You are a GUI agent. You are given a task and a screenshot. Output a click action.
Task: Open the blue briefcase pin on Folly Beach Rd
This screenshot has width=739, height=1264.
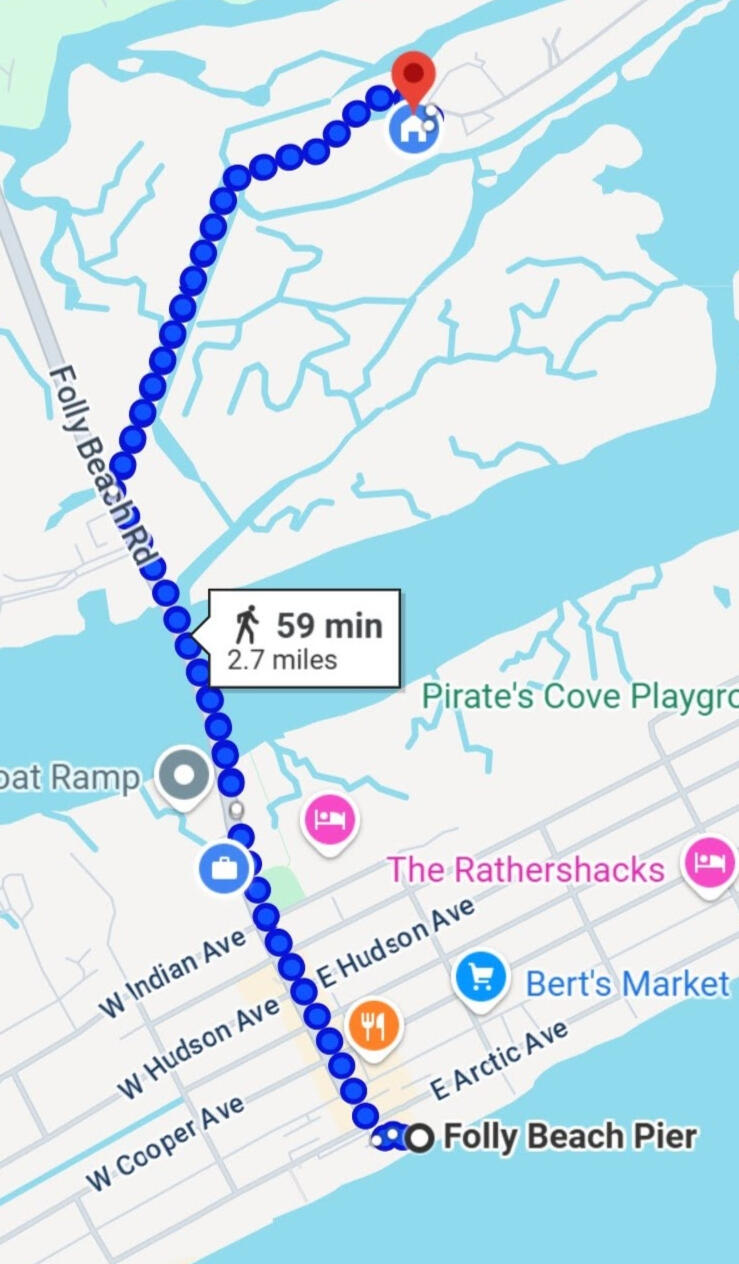(x=224, y=867)
